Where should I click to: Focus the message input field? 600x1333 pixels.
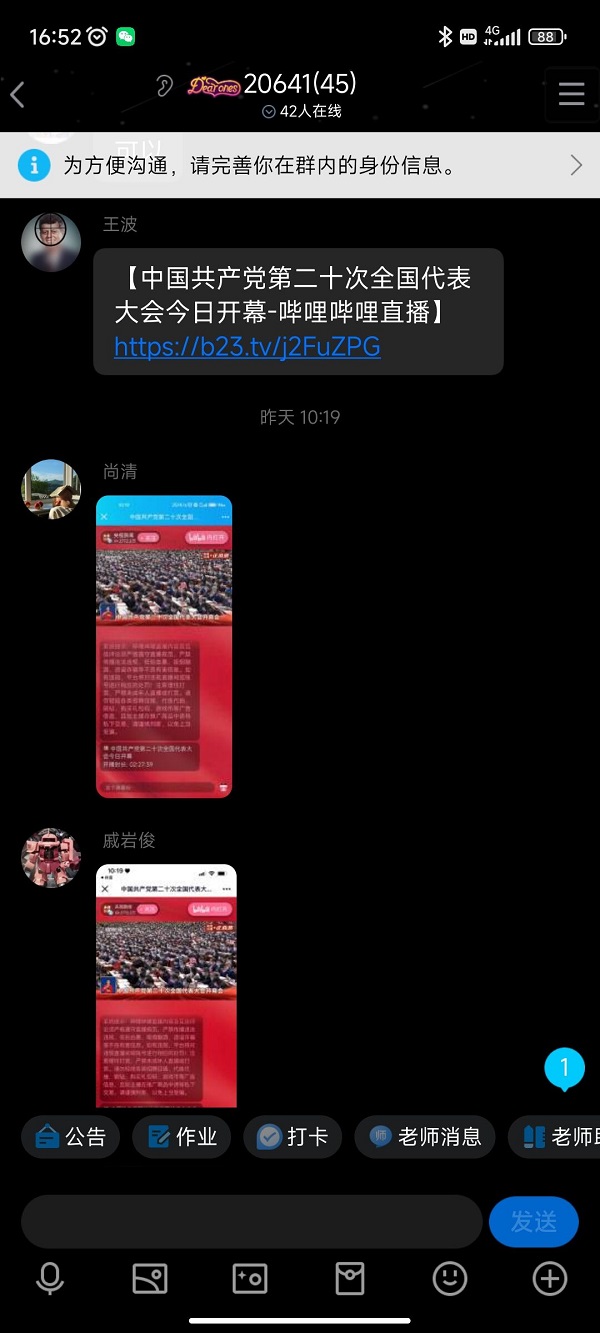[251, 1221]
